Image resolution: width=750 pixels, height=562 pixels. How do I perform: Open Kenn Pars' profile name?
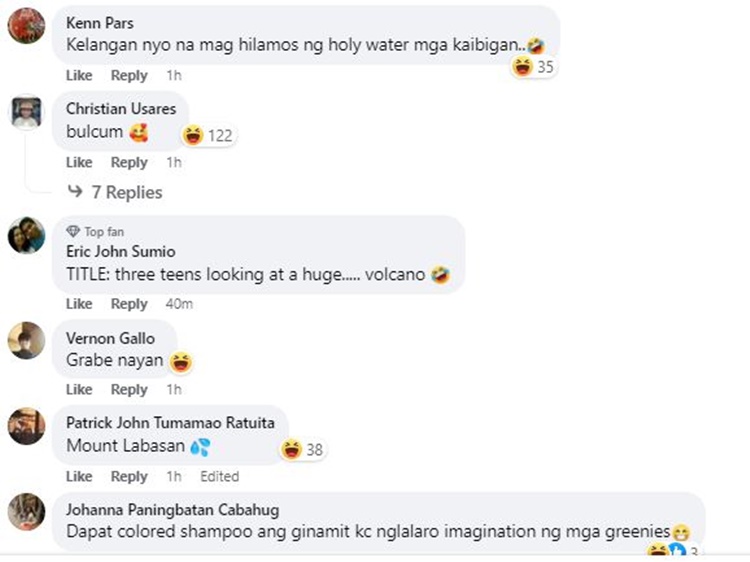(x=98, y=22)
